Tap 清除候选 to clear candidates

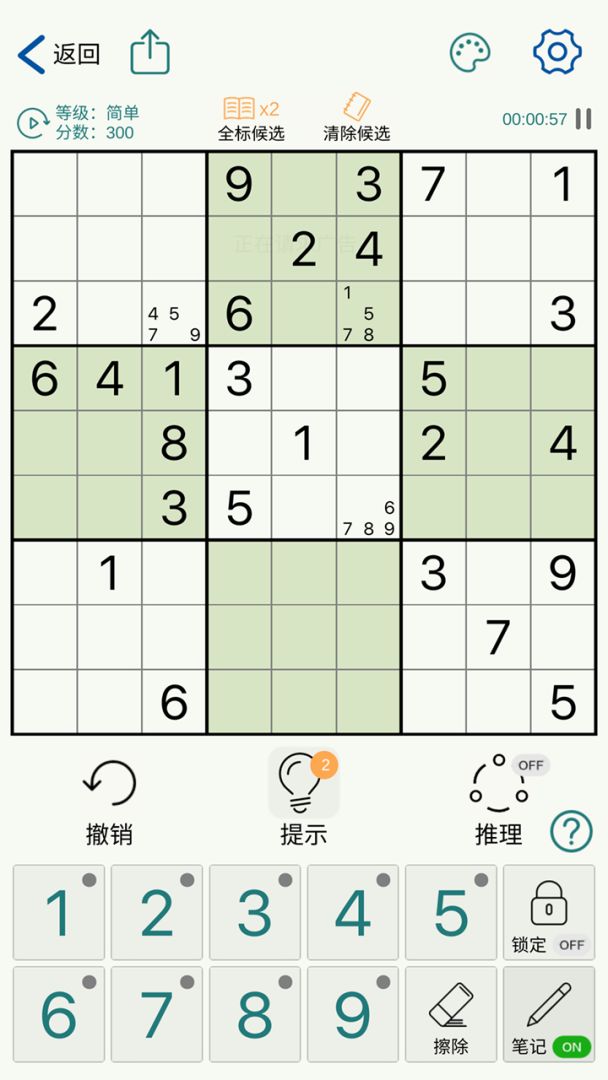click(x=356, y=119)
